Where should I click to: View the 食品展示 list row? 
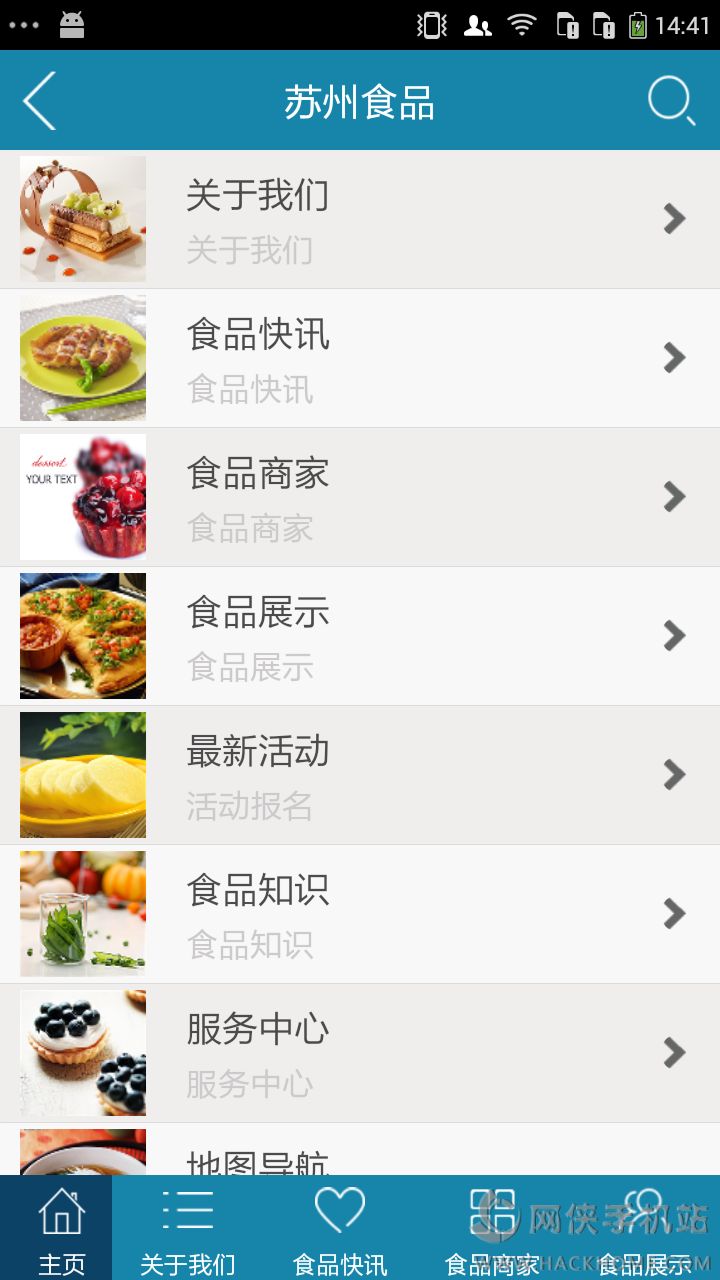click(x=360, y=636)
